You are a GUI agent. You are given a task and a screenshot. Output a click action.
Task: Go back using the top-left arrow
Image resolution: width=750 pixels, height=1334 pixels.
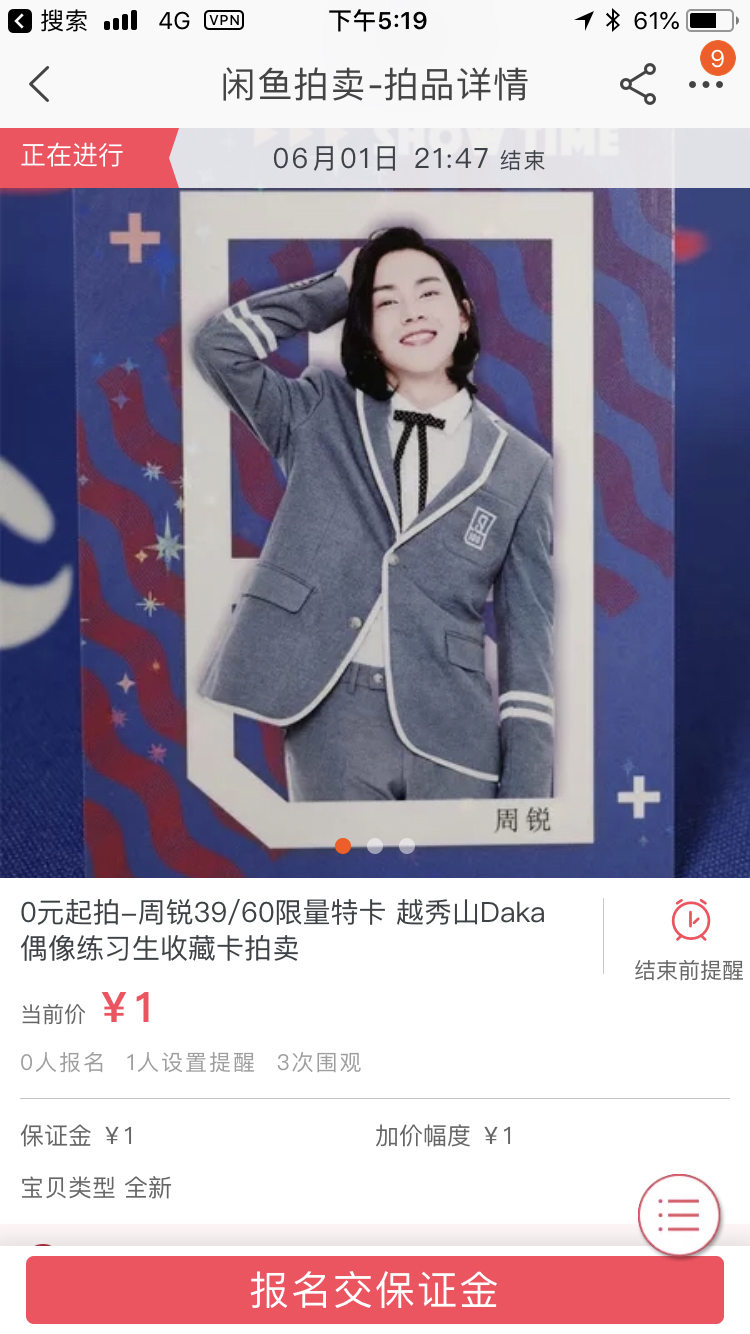39,85
